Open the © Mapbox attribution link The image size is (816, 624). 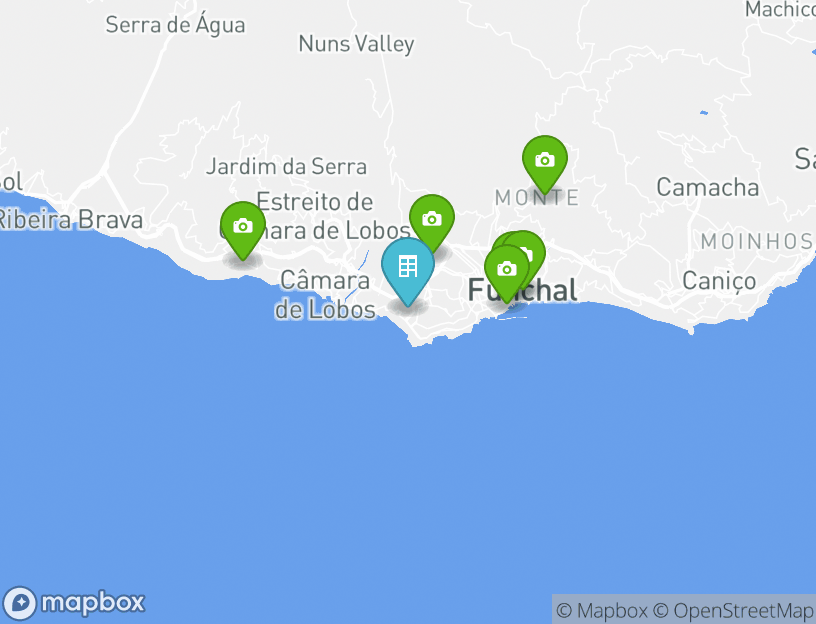pyautogui.click(x=602, y=610)
